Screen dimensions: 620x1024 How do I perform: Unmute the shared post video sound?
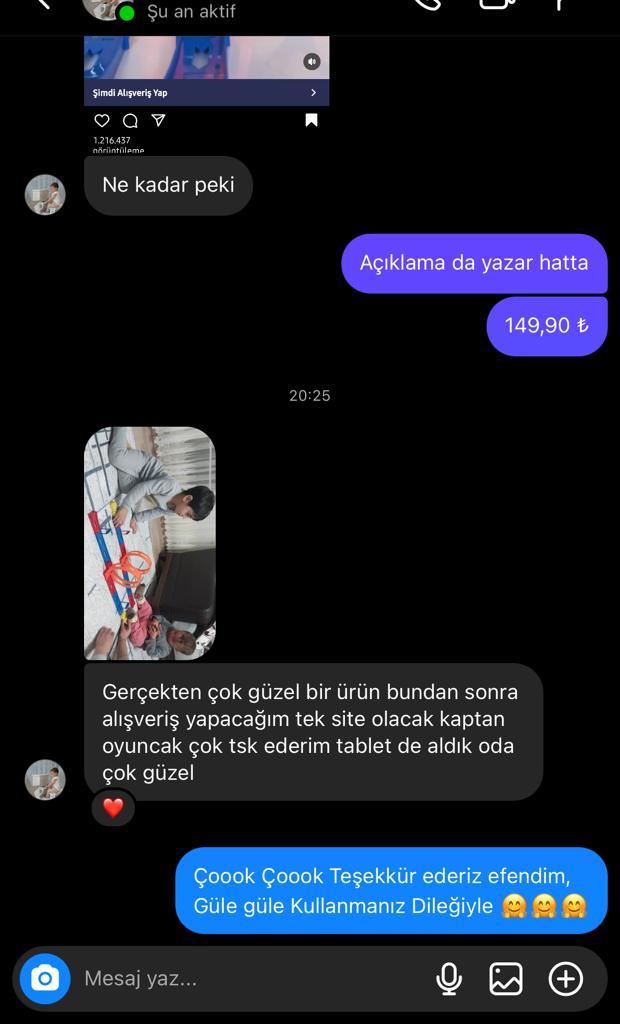coord(312,61)
